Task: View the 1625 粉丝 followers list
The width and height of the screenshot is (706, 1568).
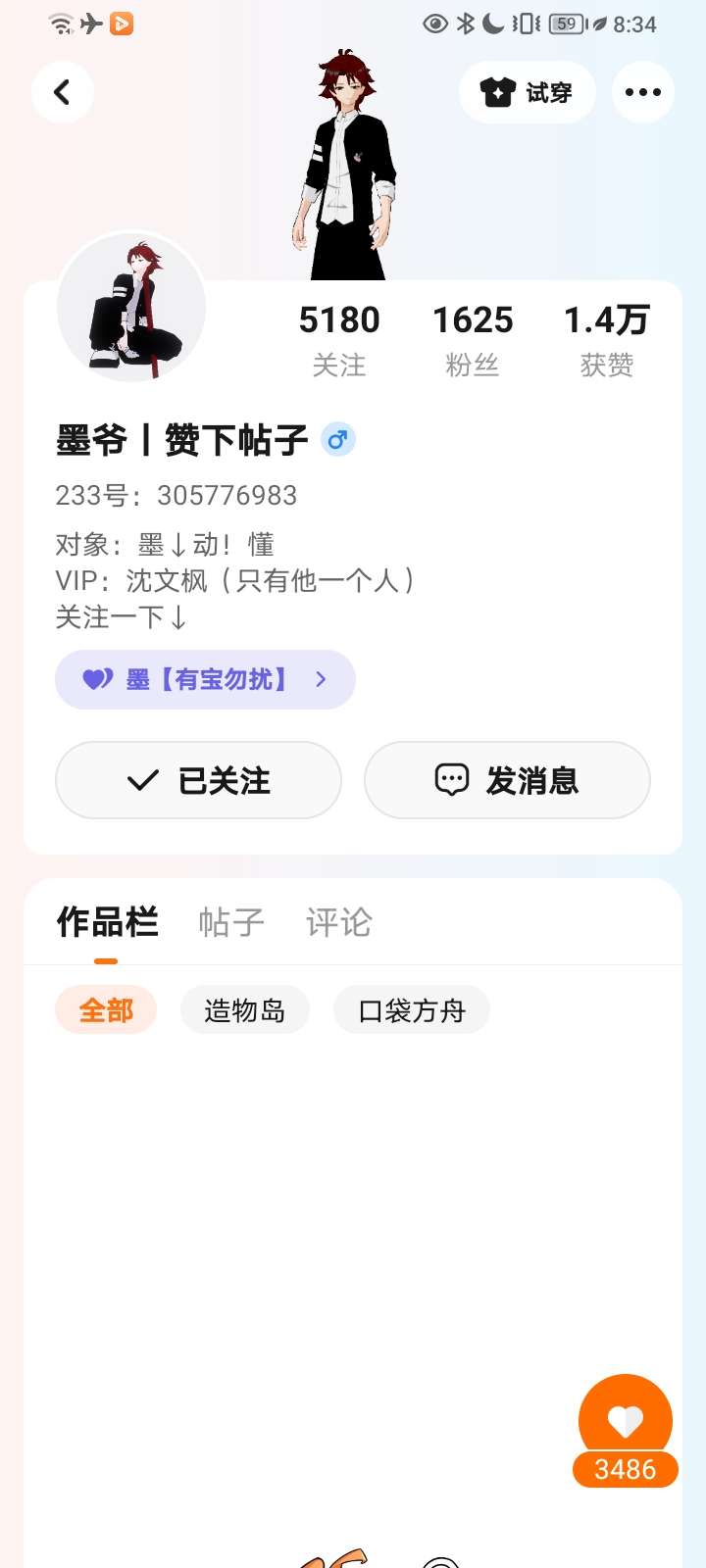Action: [473, 339]
